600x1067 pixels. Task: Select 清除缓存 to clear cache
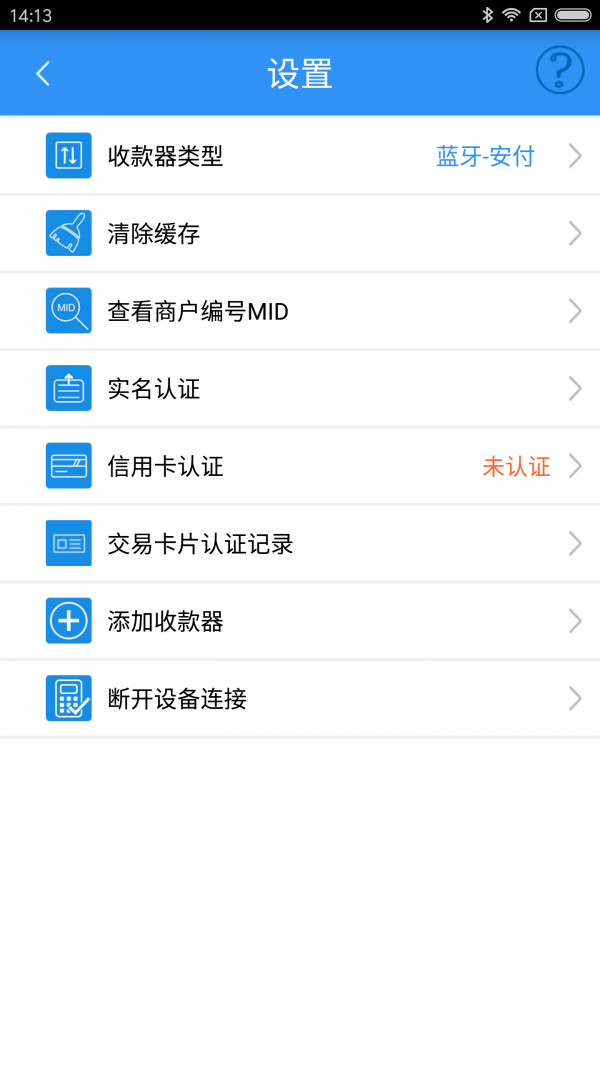click(x=300, y=233)
